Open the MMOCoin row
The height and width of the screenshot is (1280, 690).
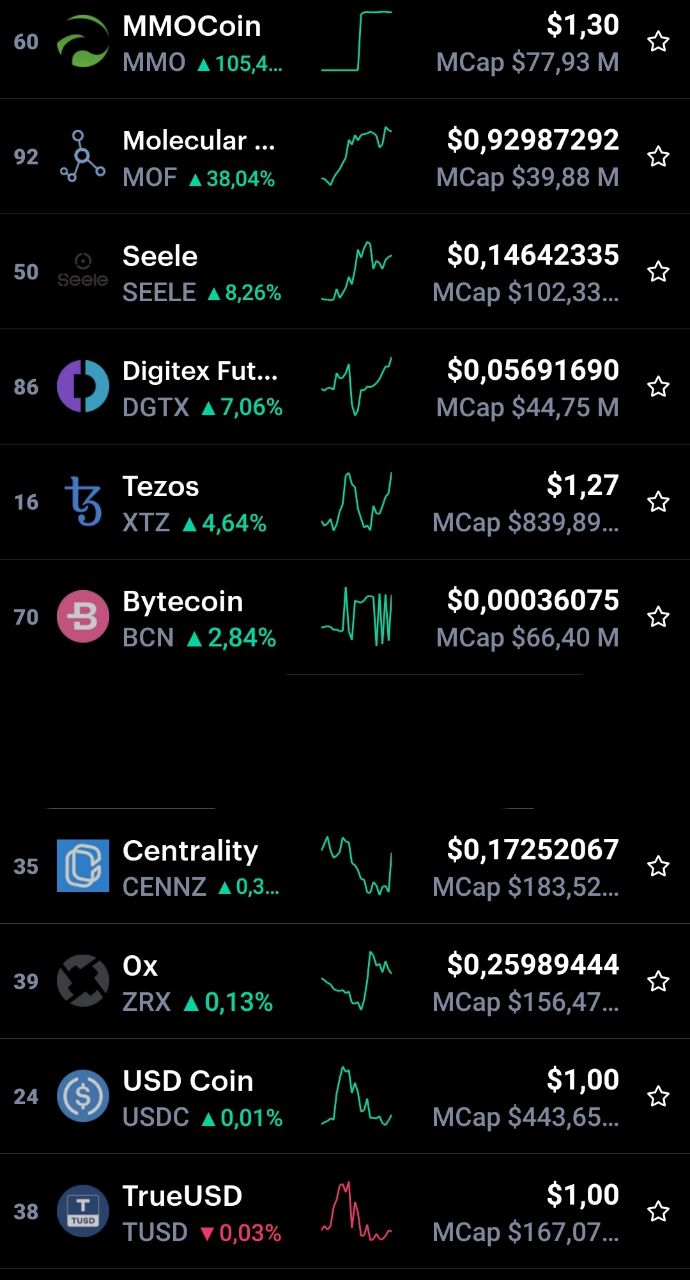[345, 43]
